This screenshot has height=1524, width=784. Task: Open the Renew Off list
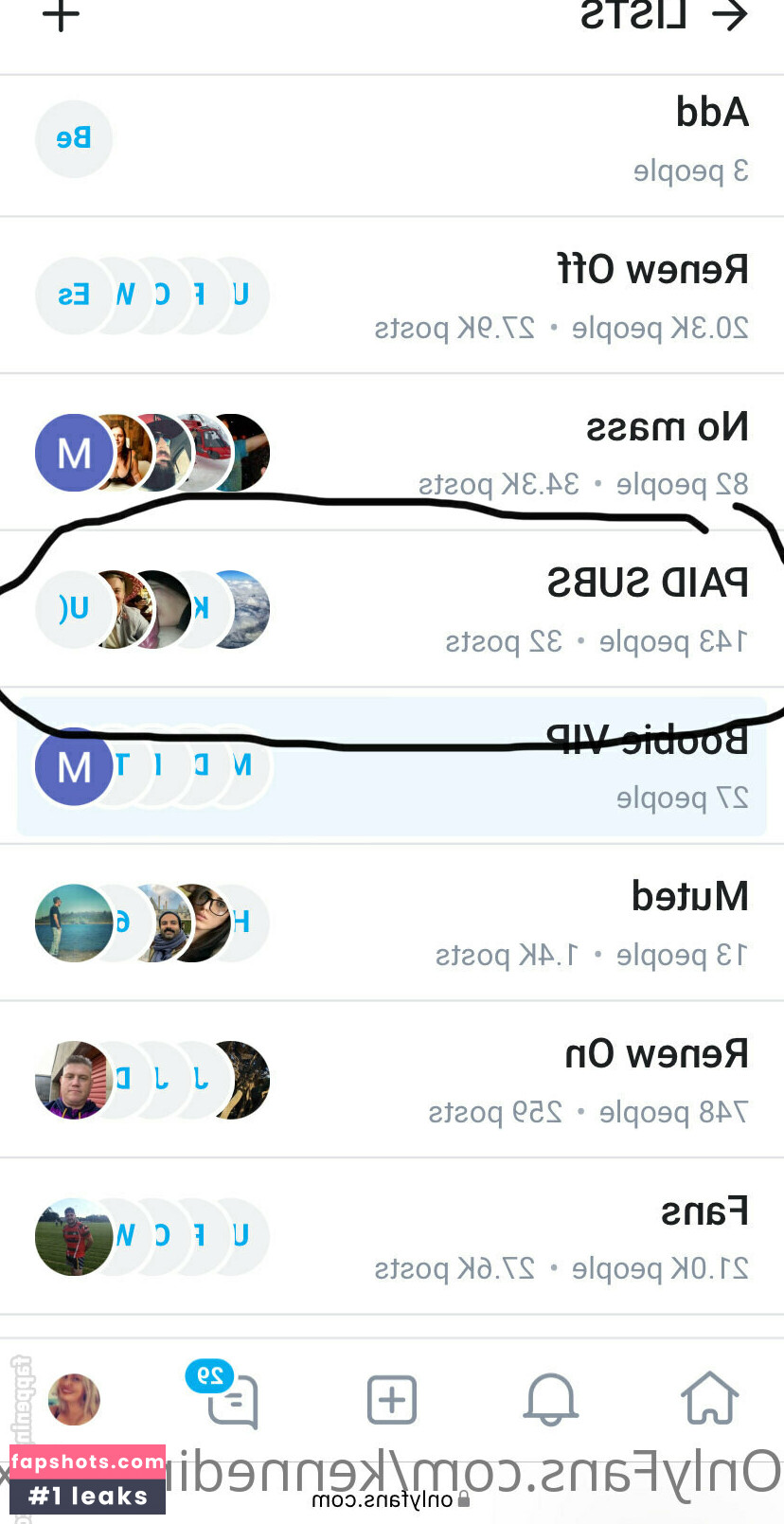click(392, 296)
